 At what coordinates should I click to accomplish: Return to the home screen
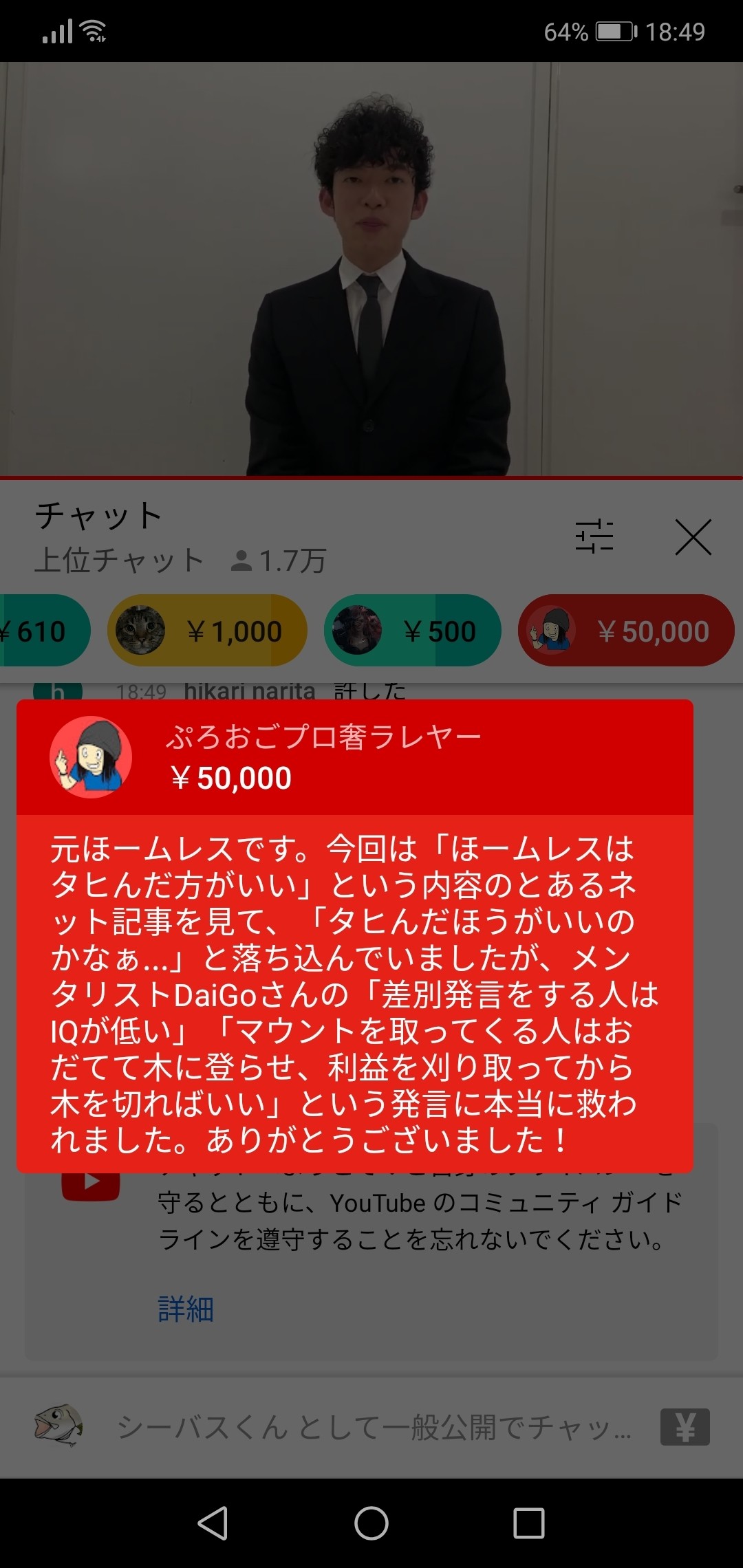point(371,1523)
